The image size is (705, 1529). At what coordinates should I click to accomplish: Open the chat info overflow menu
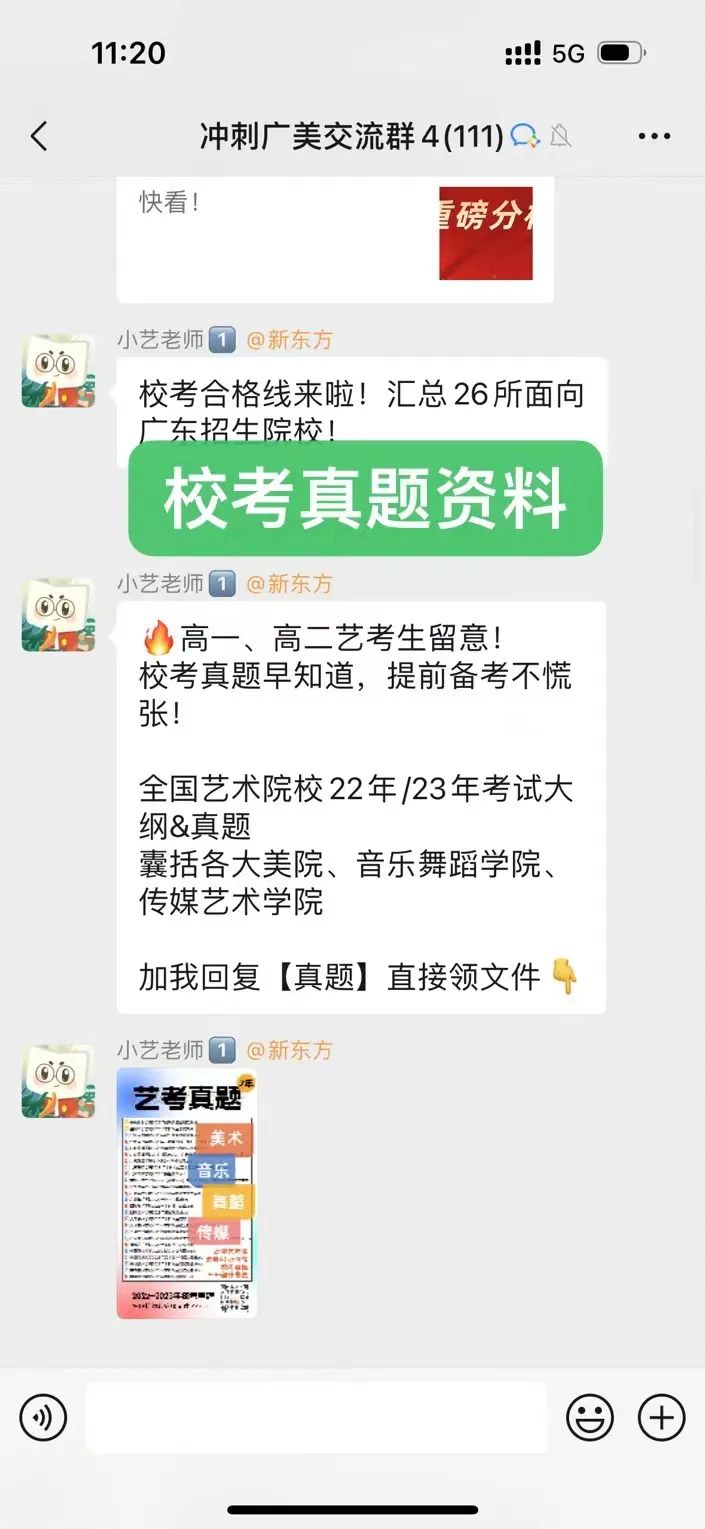[x=654, y=136]
